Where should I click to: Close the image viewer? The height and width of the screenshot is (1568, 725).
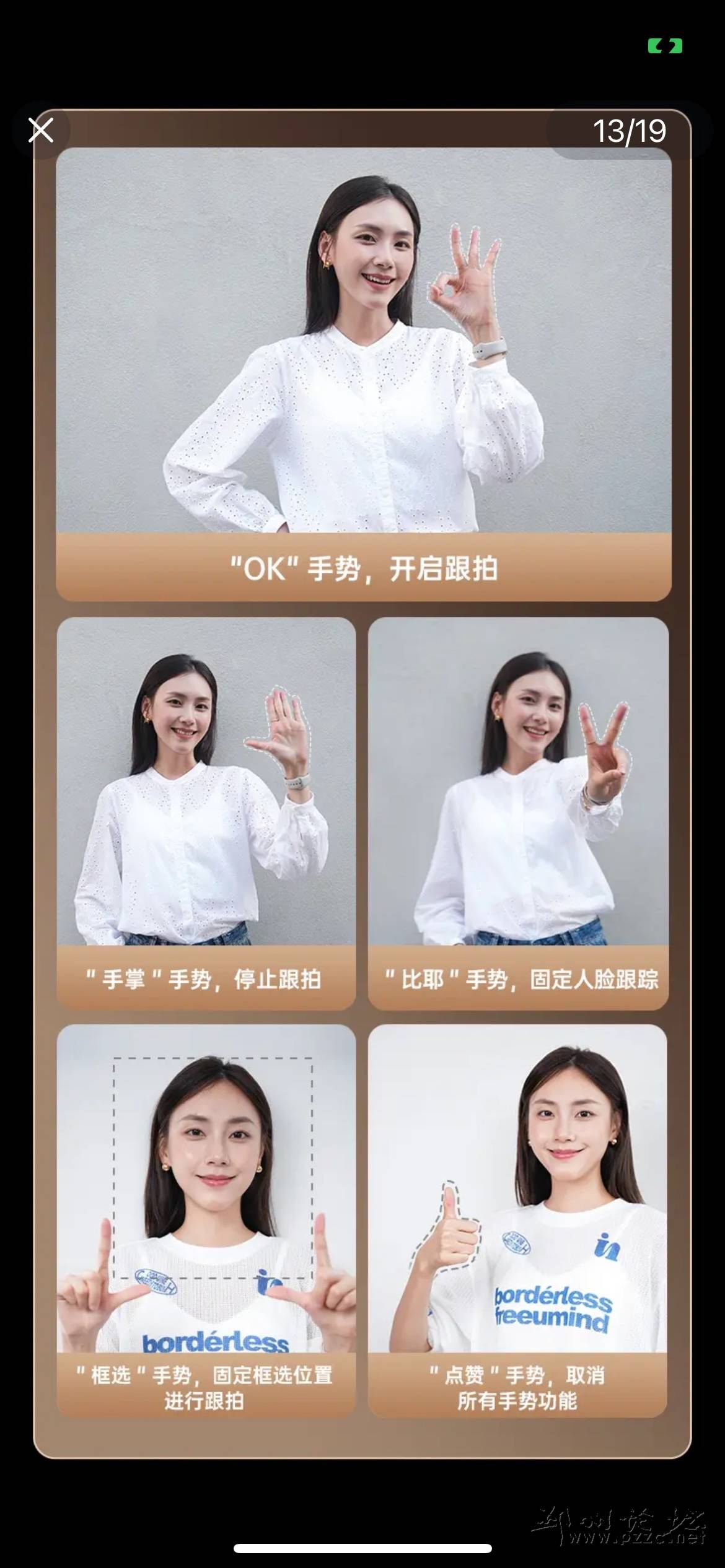point(41,130)
